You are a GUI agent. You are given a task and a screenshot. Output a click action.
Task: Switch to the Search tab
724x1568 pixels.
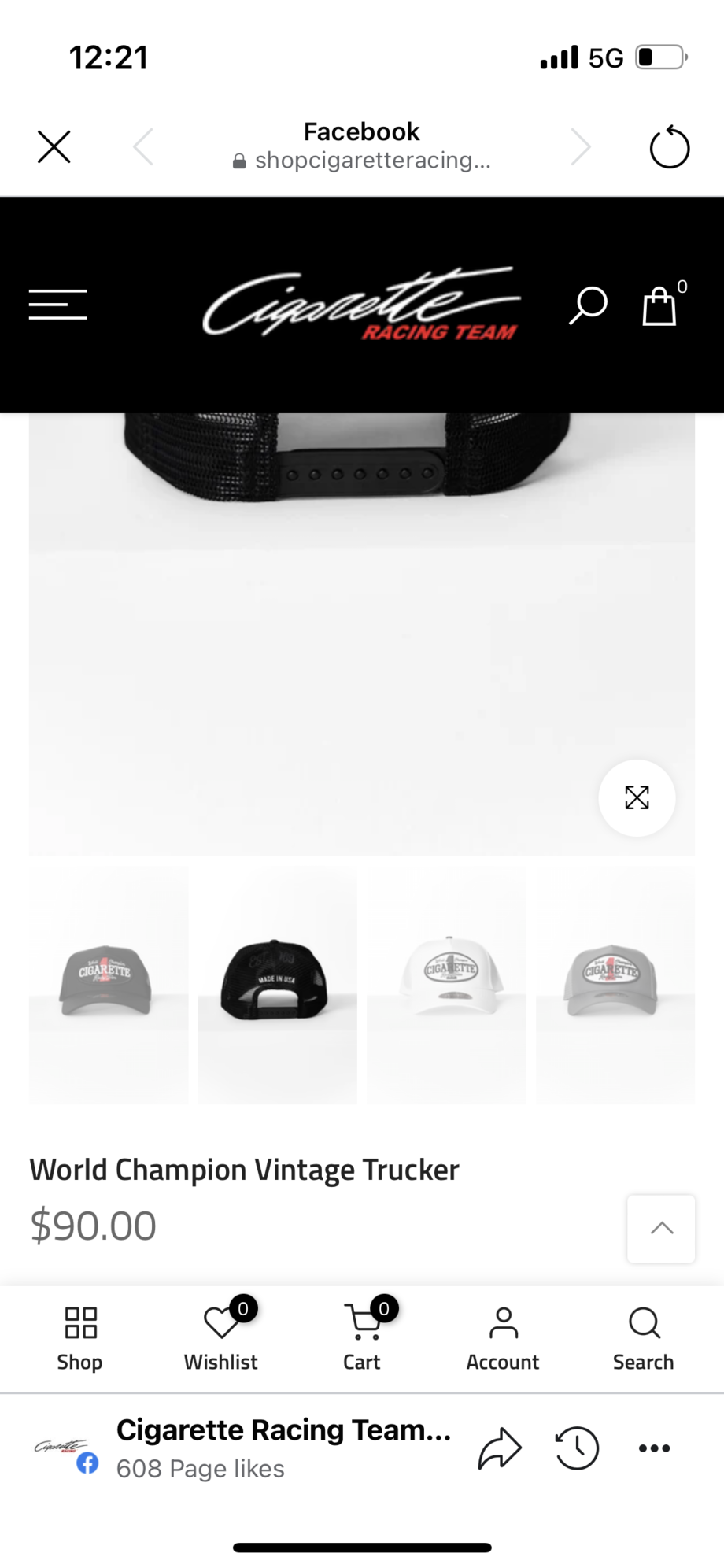(644, 1338)
